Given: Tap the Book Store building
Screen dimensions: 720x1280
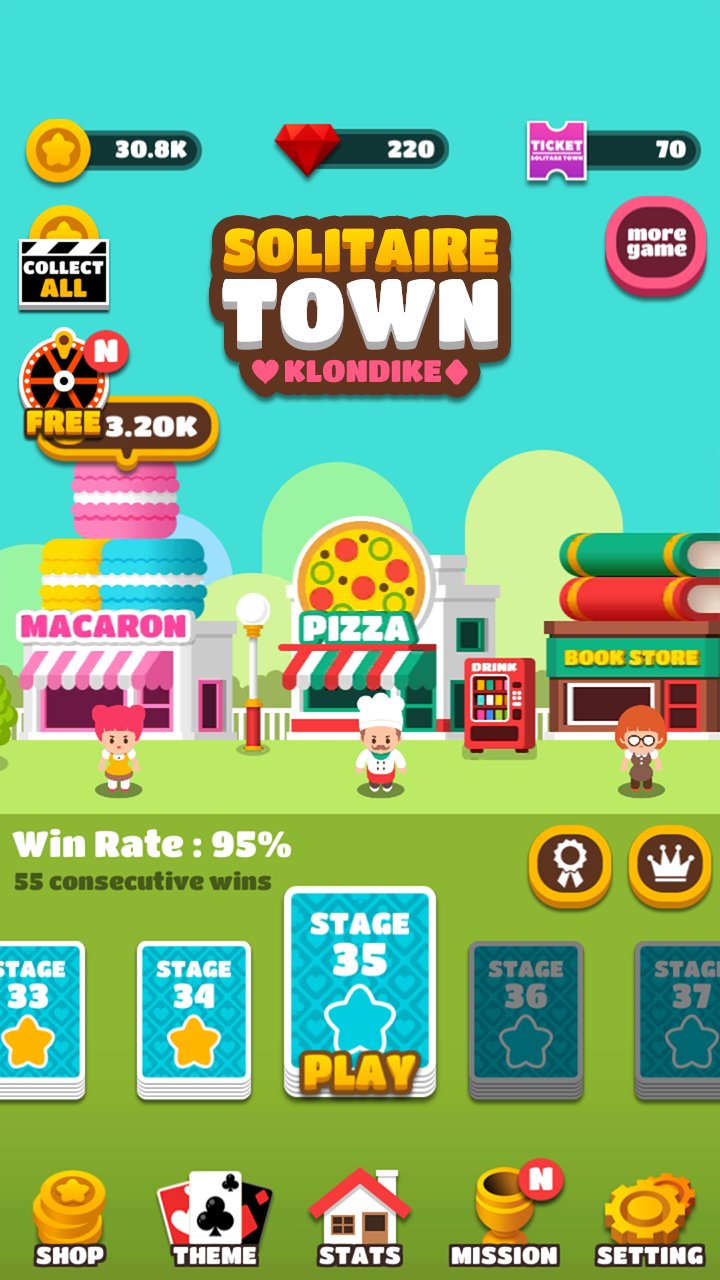Looking at the screenshot, I should click(630, 670).
